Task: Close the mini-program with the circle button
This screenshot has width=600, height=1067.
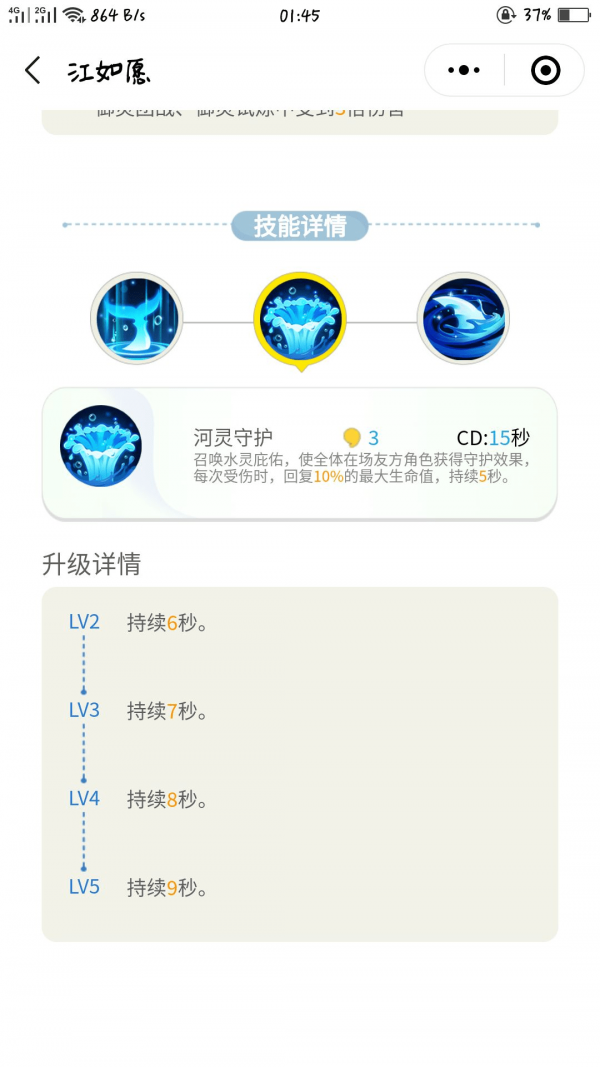Action: click(x=545, y=70)
